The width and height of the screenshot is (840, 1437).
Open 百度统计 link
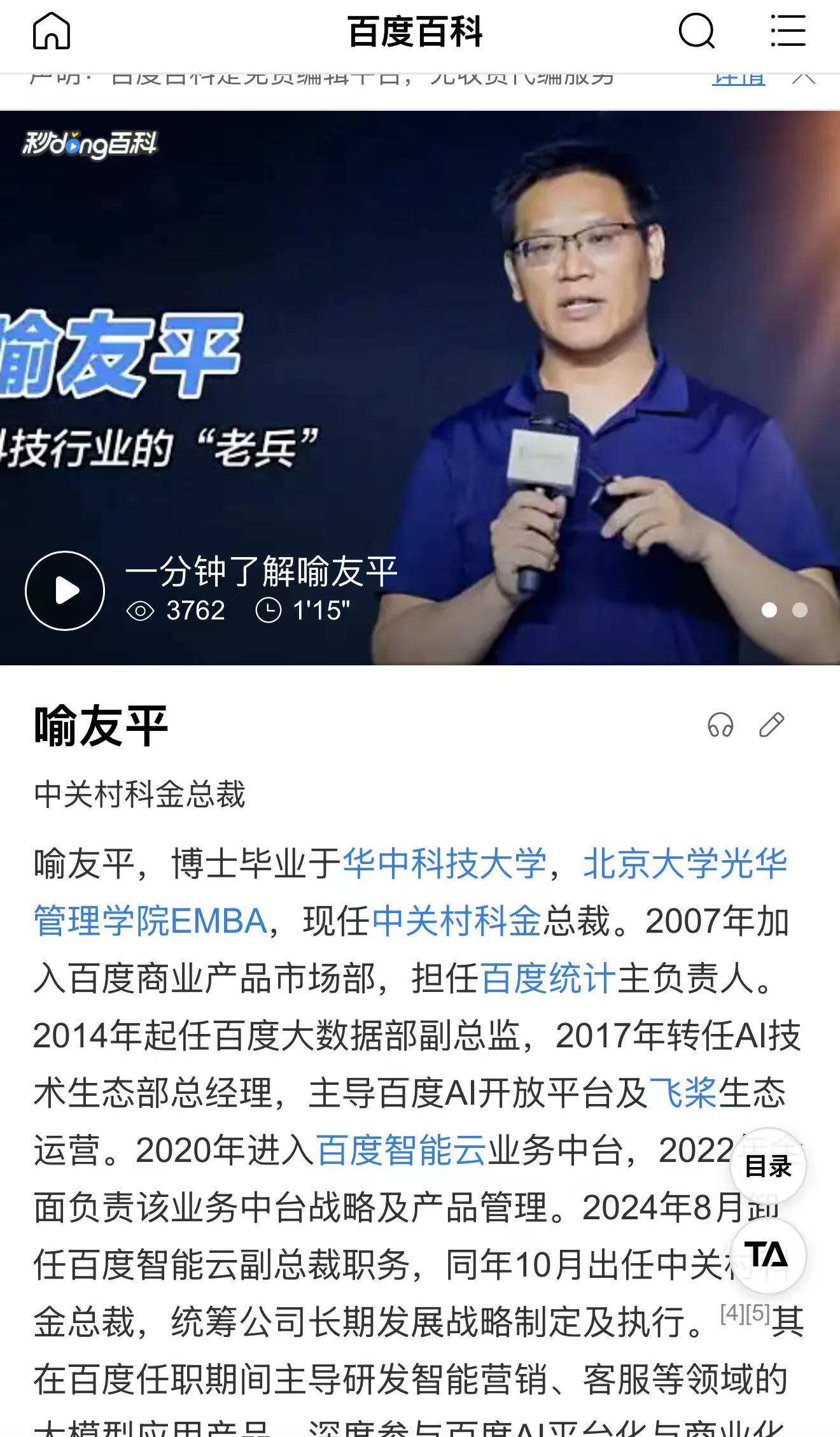548,979
